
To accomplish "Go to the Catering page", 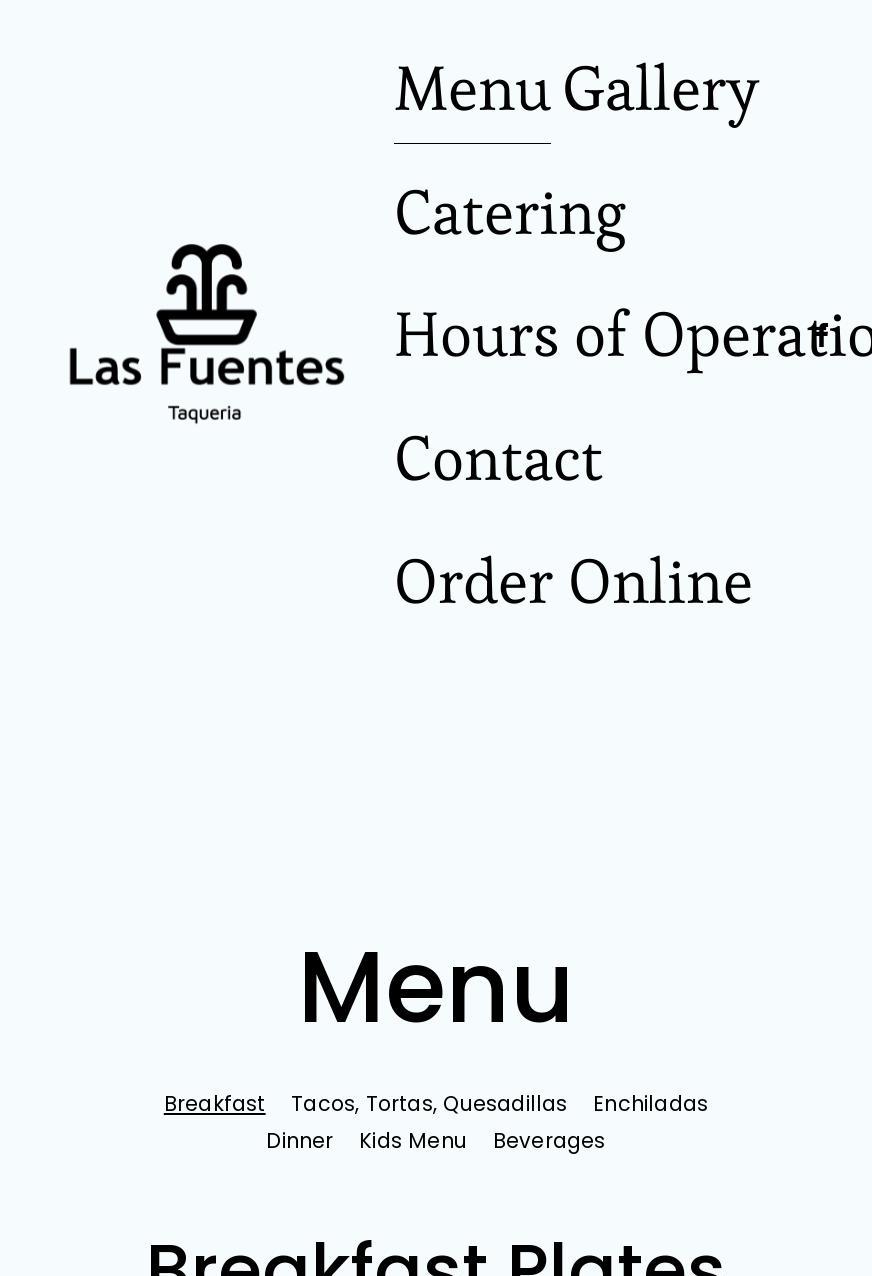I will (510, 213).
